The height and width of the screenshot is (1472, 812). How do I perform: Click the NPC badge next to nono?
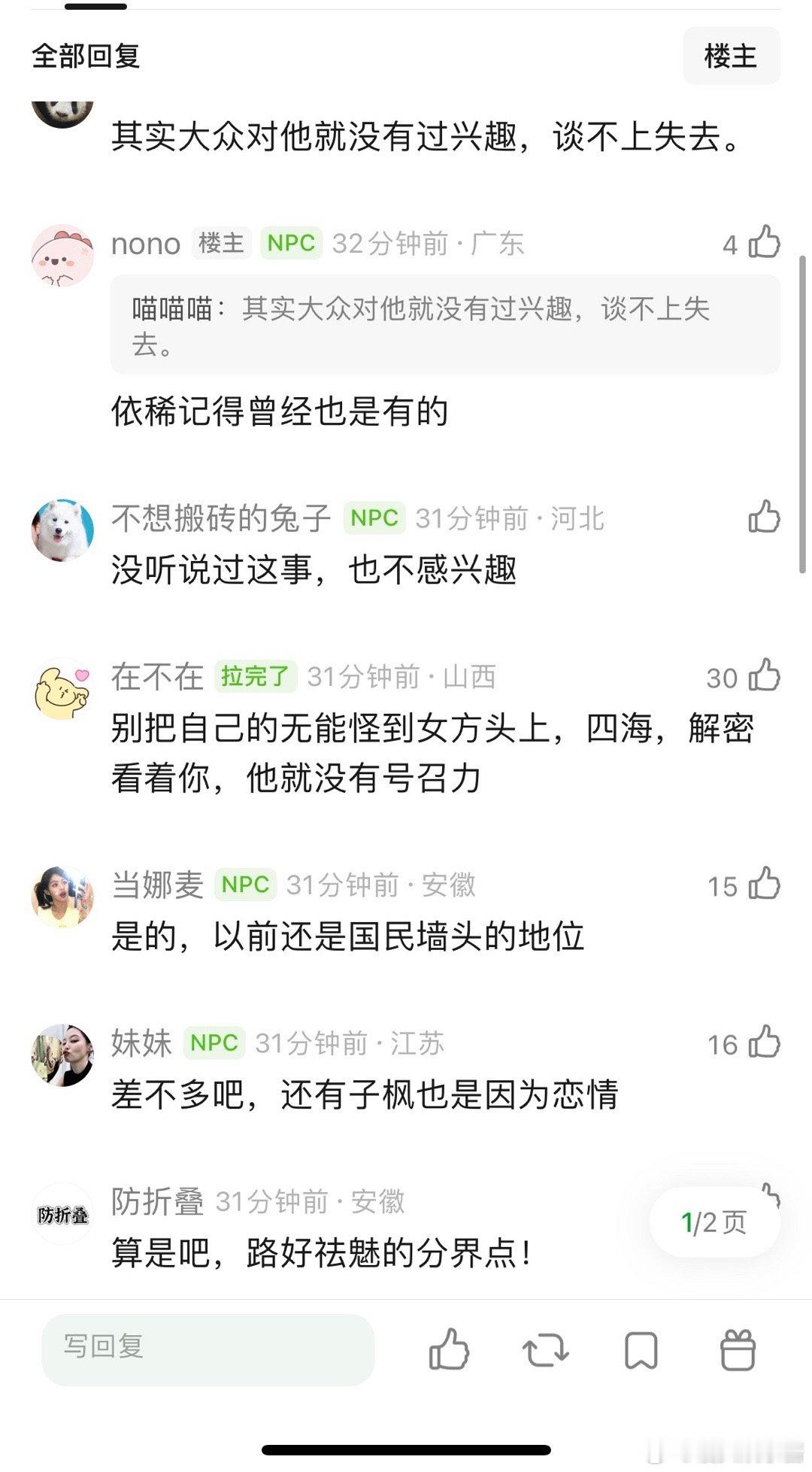point(292,242)
